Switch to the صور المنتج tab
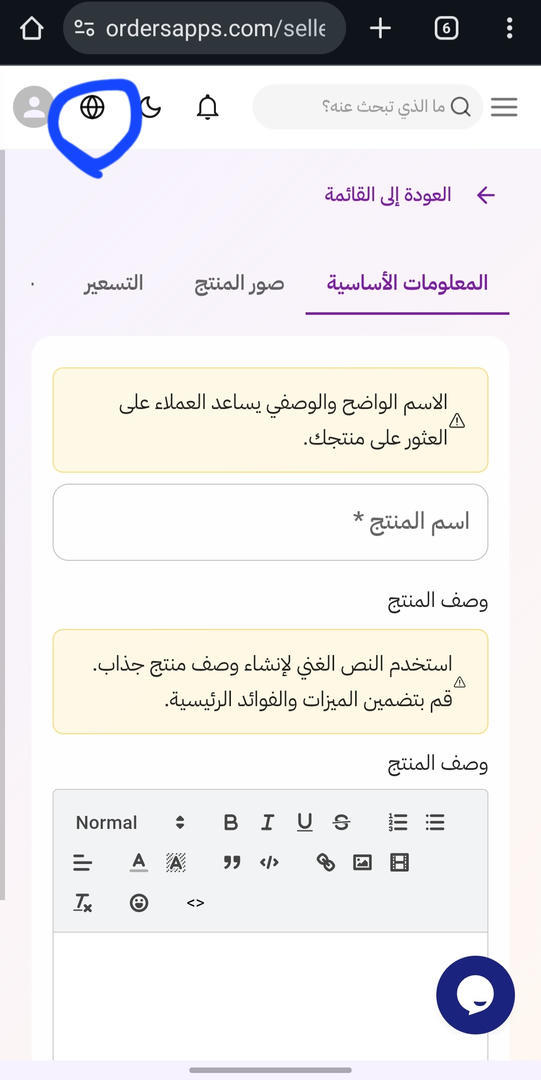This screenshot has width=541, height=1080. (x=238, y=283)
